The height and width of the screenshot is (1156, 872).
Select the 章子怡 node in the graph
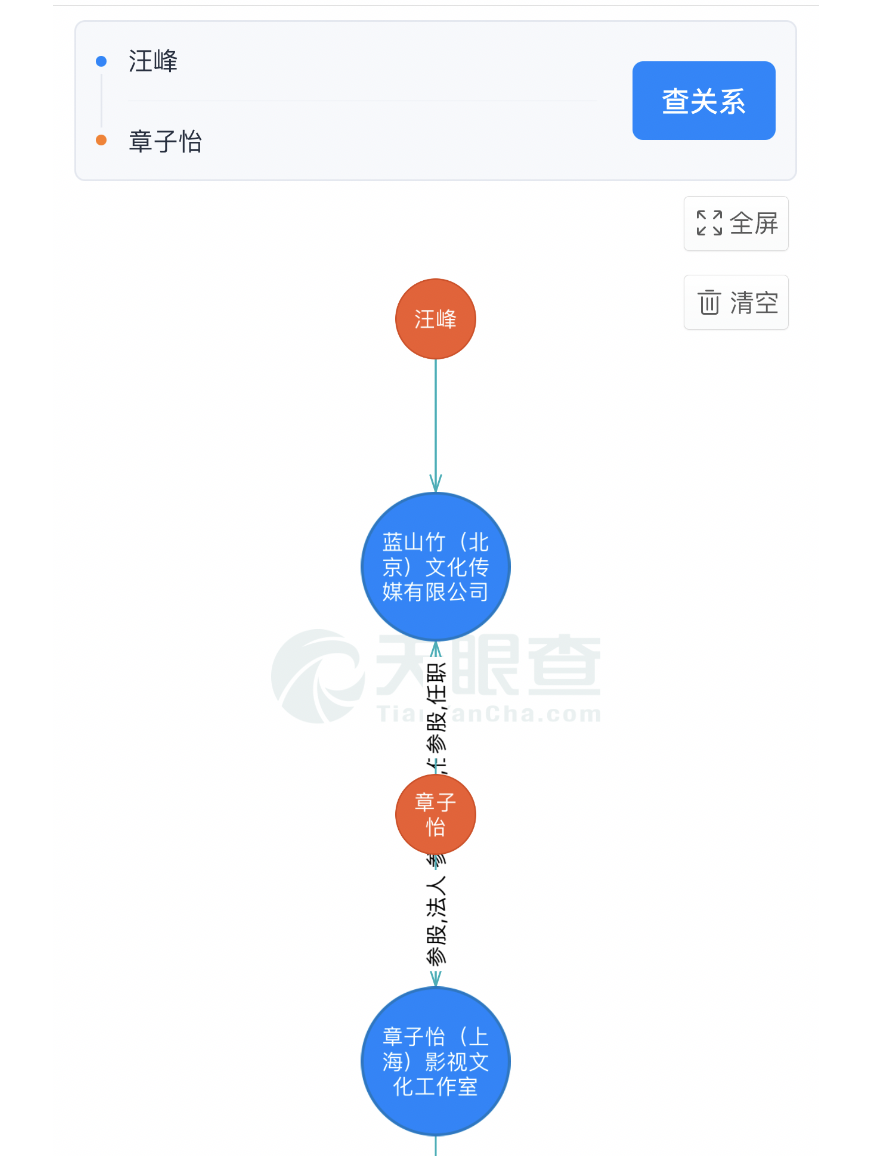tap(435, 814)
